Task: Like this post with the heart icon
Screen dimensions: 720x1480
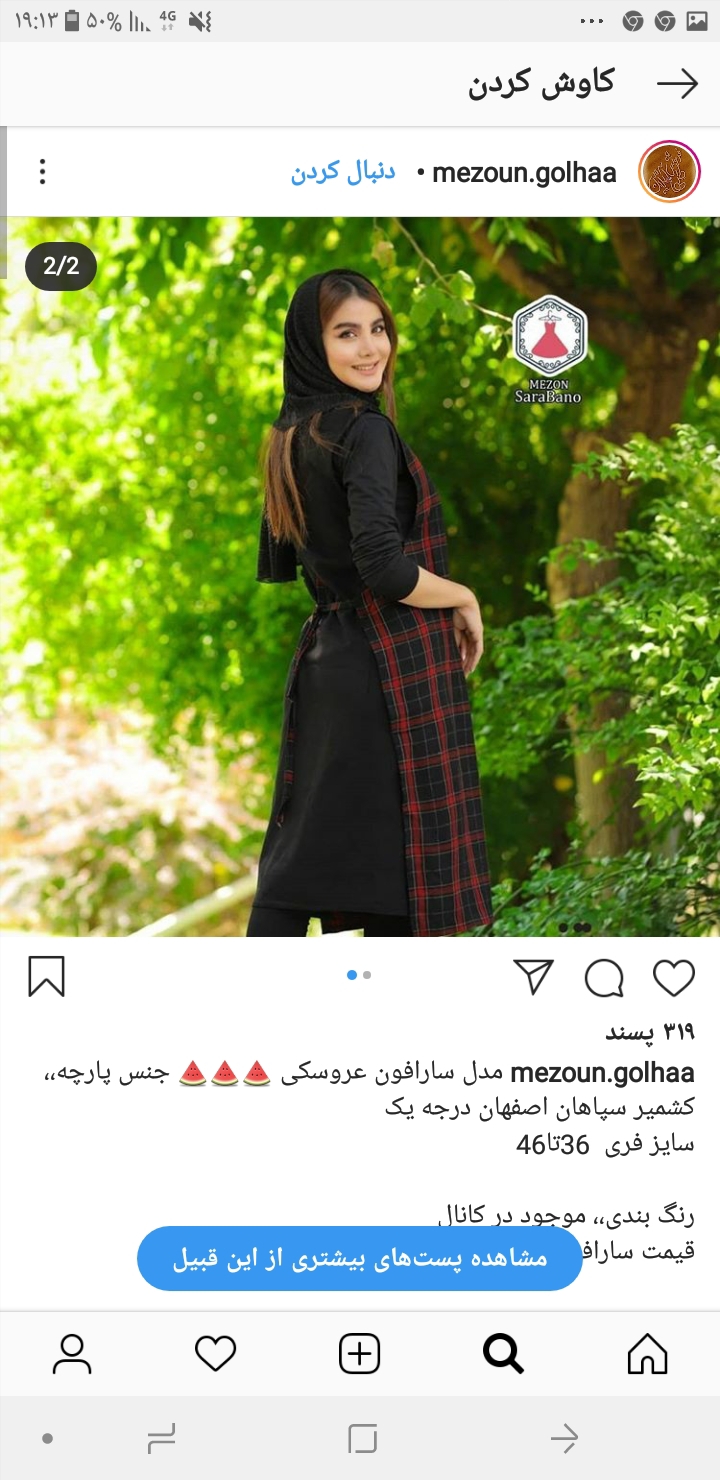Action: pyautogui.click(x=674, y=977)
